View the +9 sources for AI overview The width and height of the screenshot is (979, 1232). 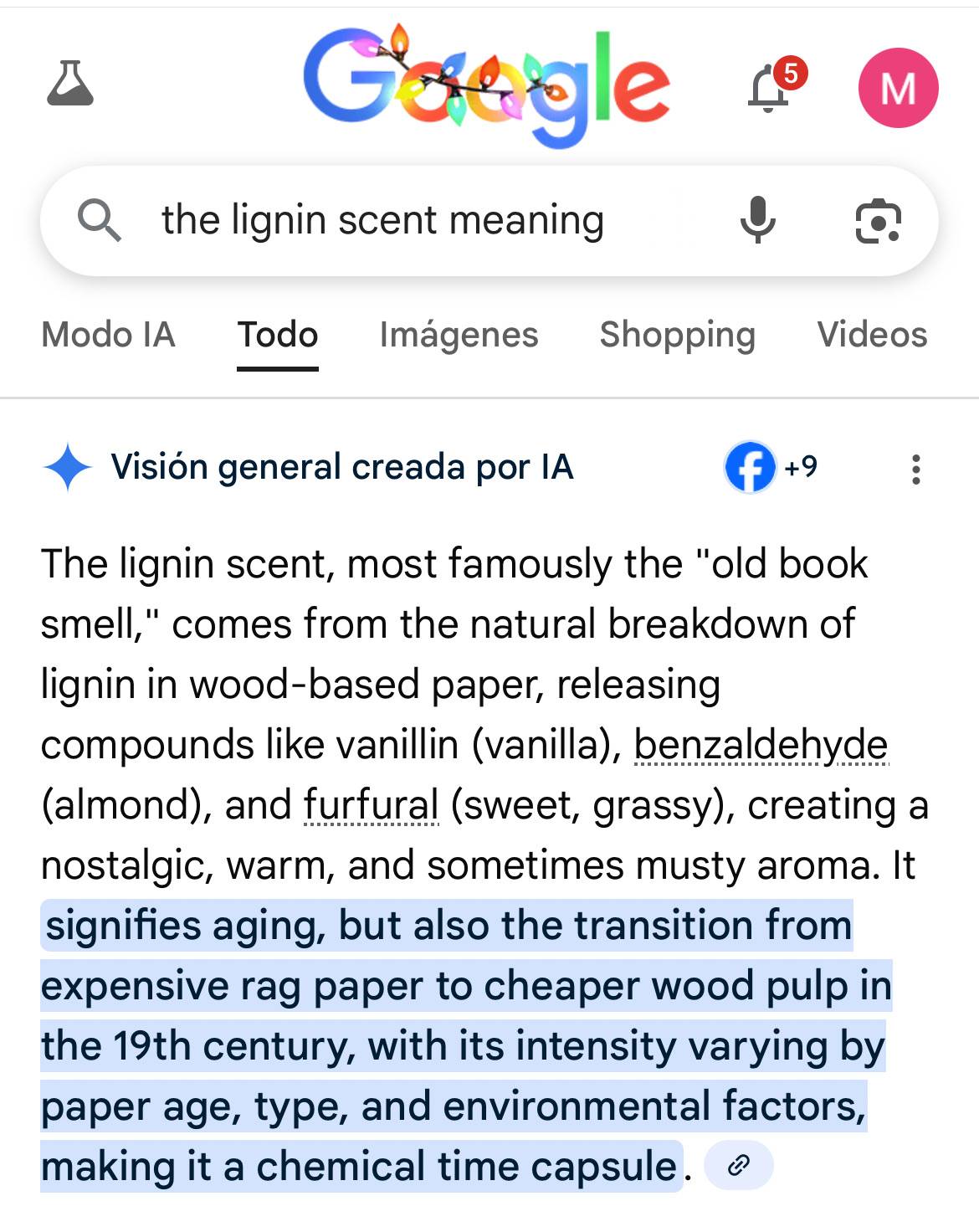(771, 467)
